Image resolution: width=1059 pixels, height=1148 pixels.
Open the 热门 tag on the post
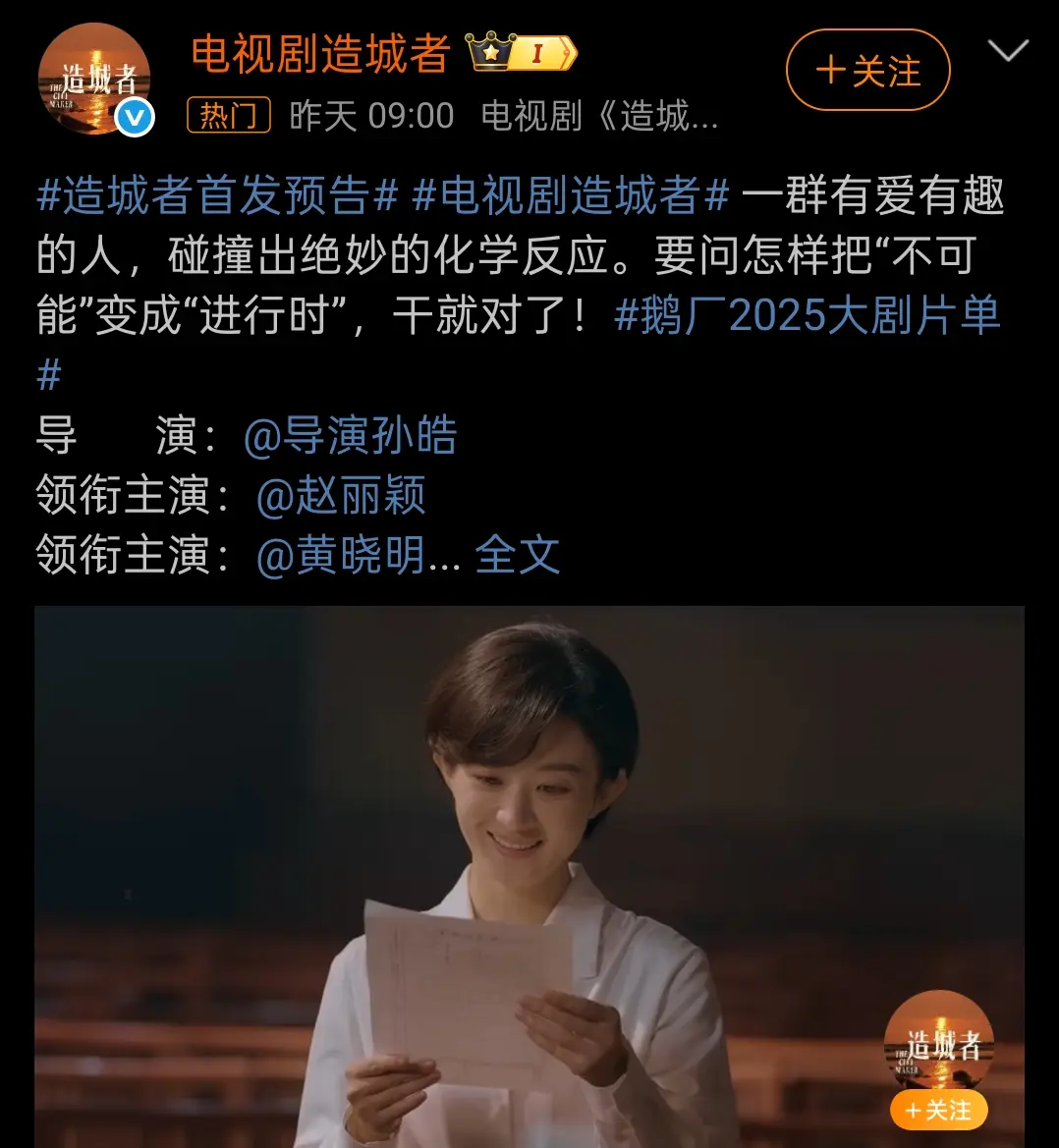228,116
